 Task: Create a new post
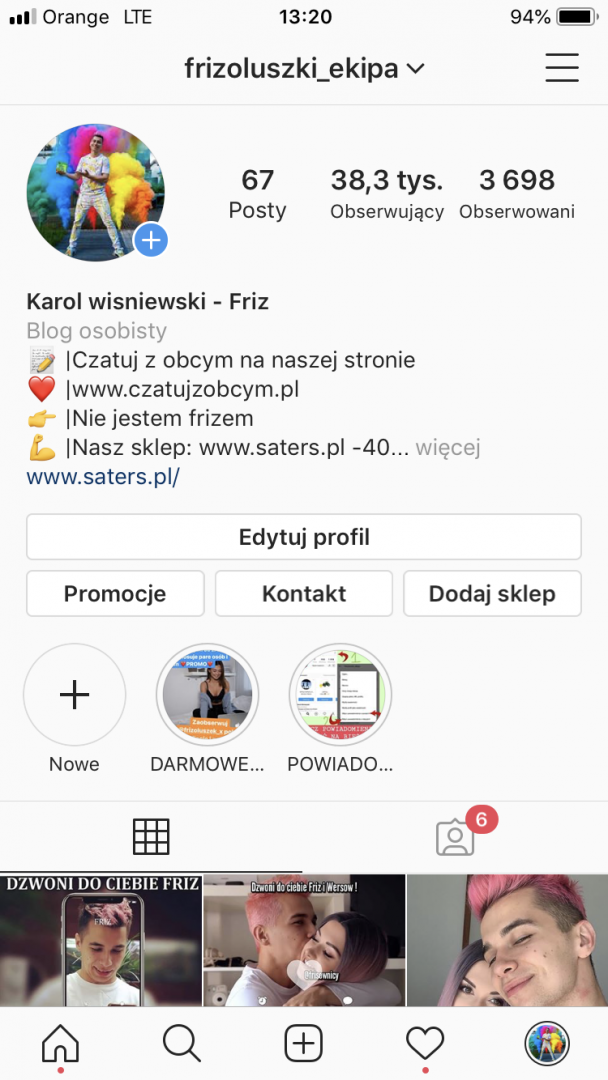(304, 1044)
